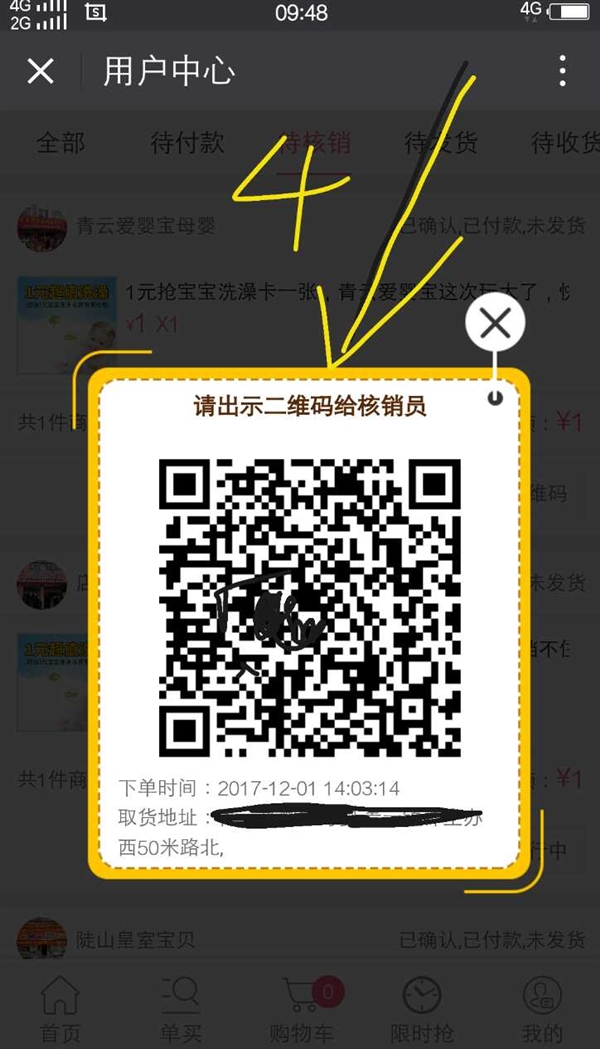This screenshot has width=600, height=1049.
Task: Switch to the 全部 tab
Action: point(61,143)
